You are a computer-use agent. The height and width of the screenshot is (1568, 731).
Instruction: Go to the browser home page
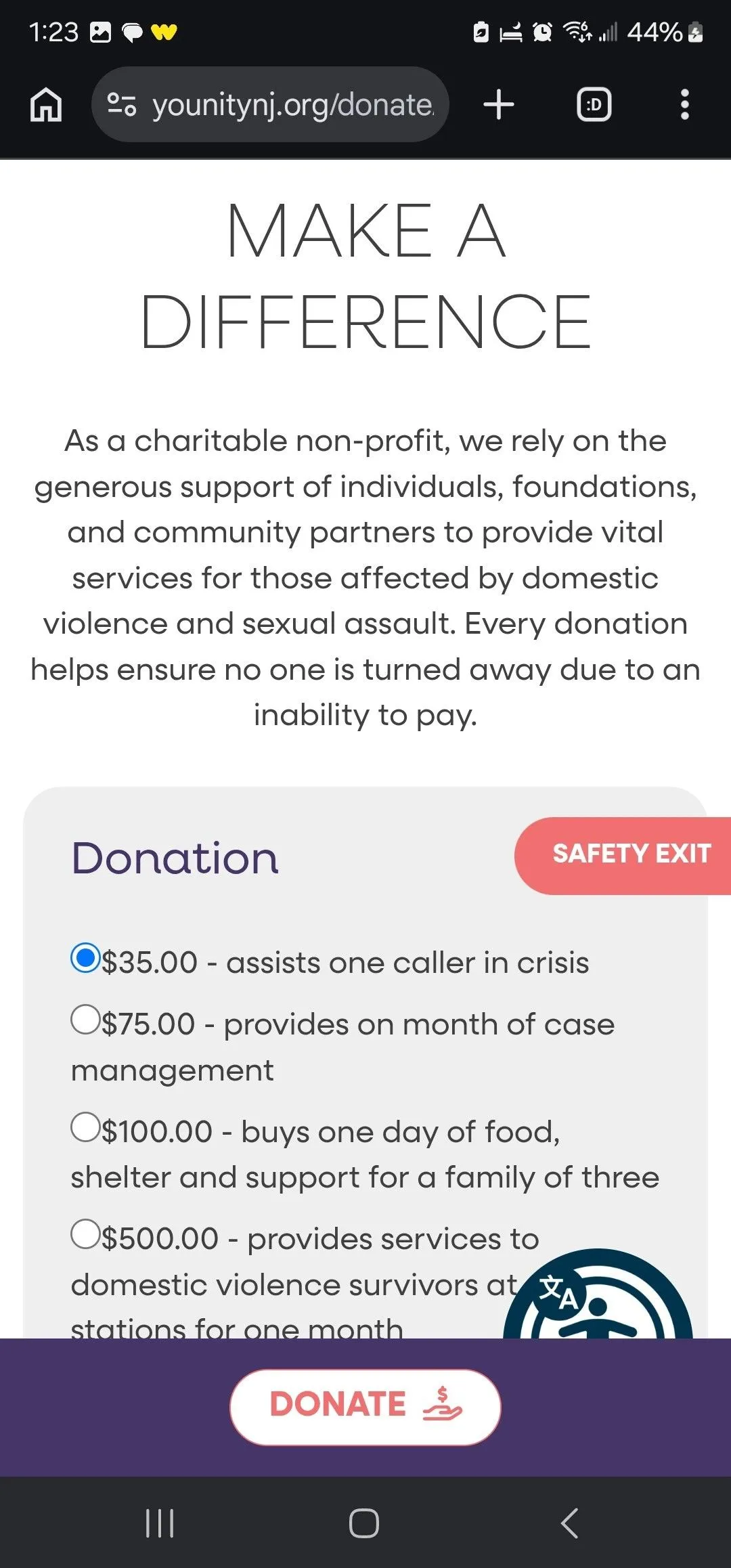46,105
